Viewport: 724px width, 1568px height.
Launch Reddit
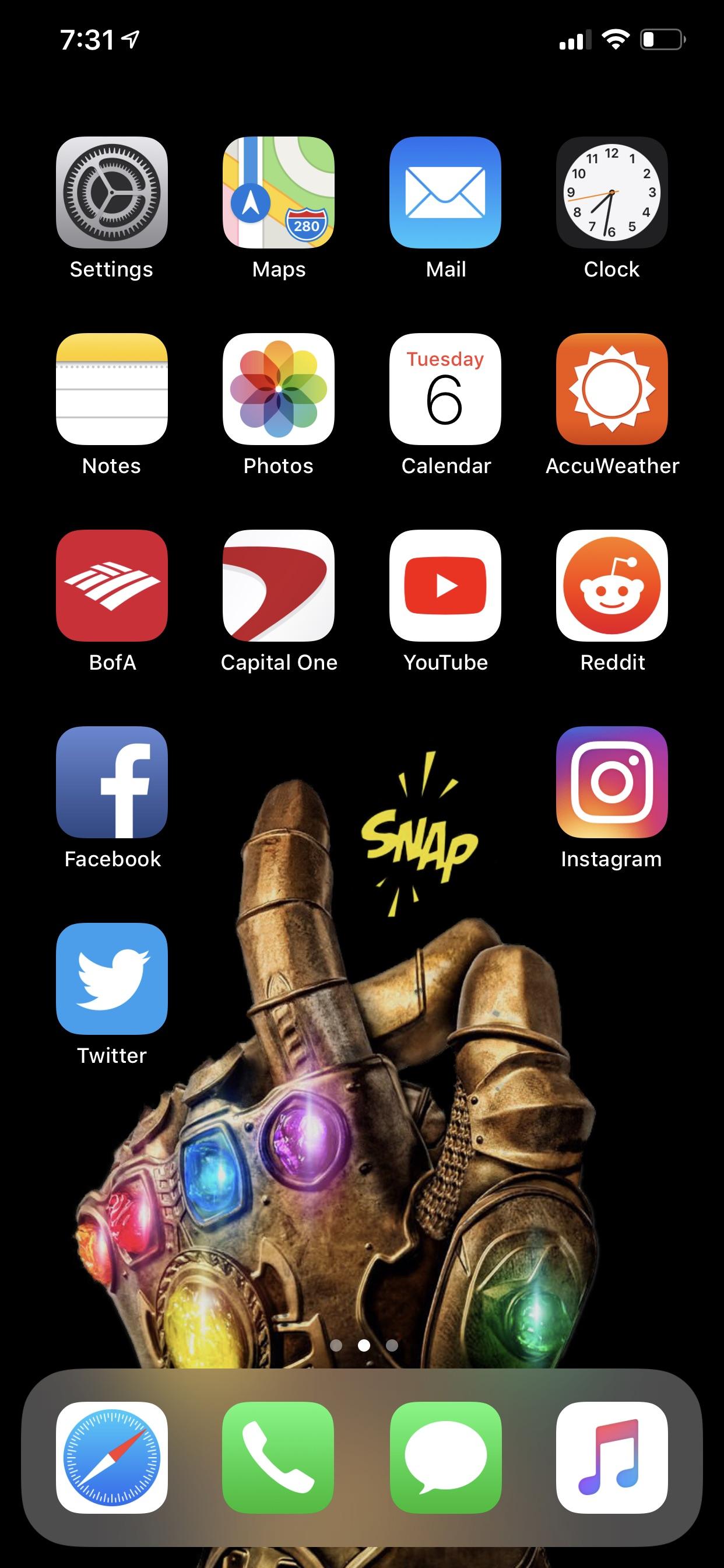pos(612,586)
